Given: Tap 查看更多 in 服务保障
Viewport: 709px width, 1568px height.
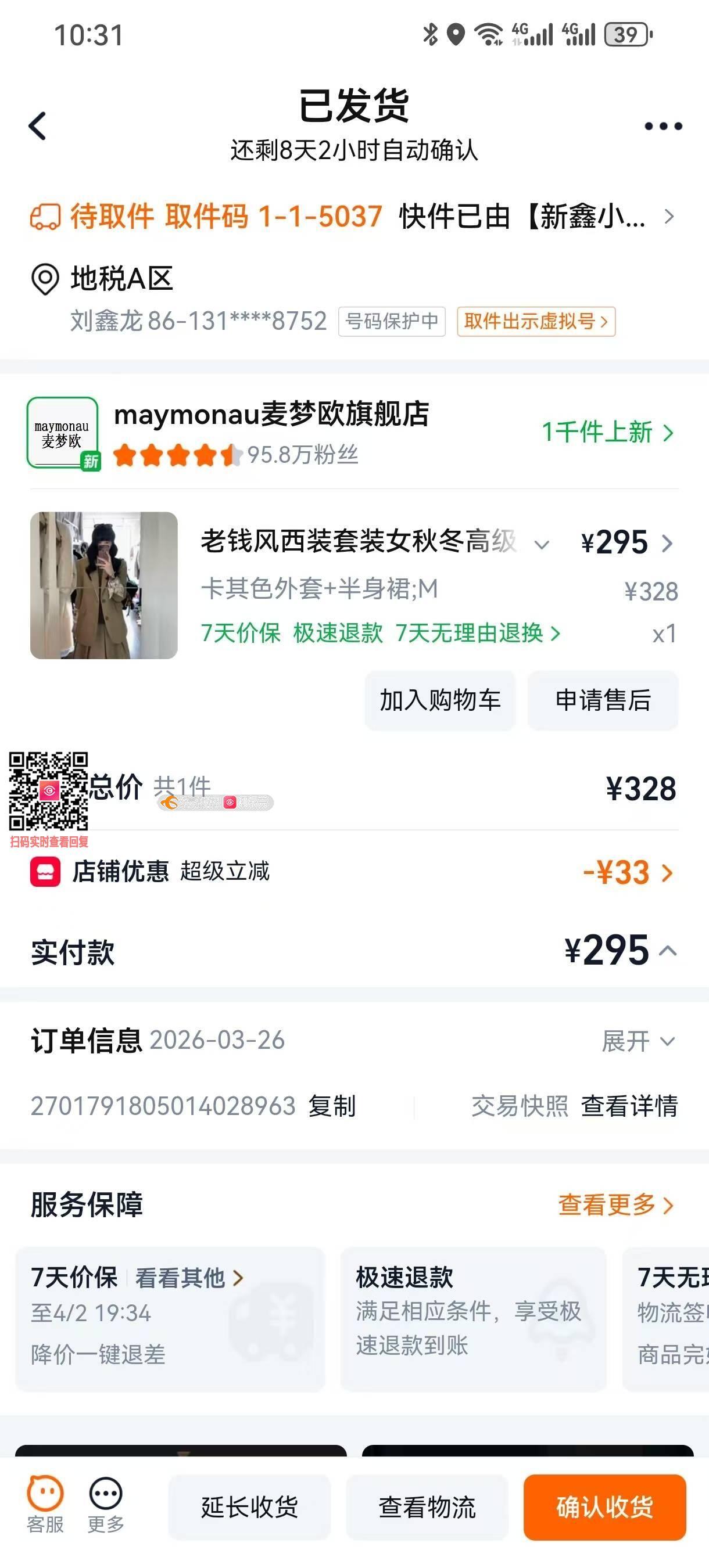Looking at the screenshot, I should (x=617, y=1204).
